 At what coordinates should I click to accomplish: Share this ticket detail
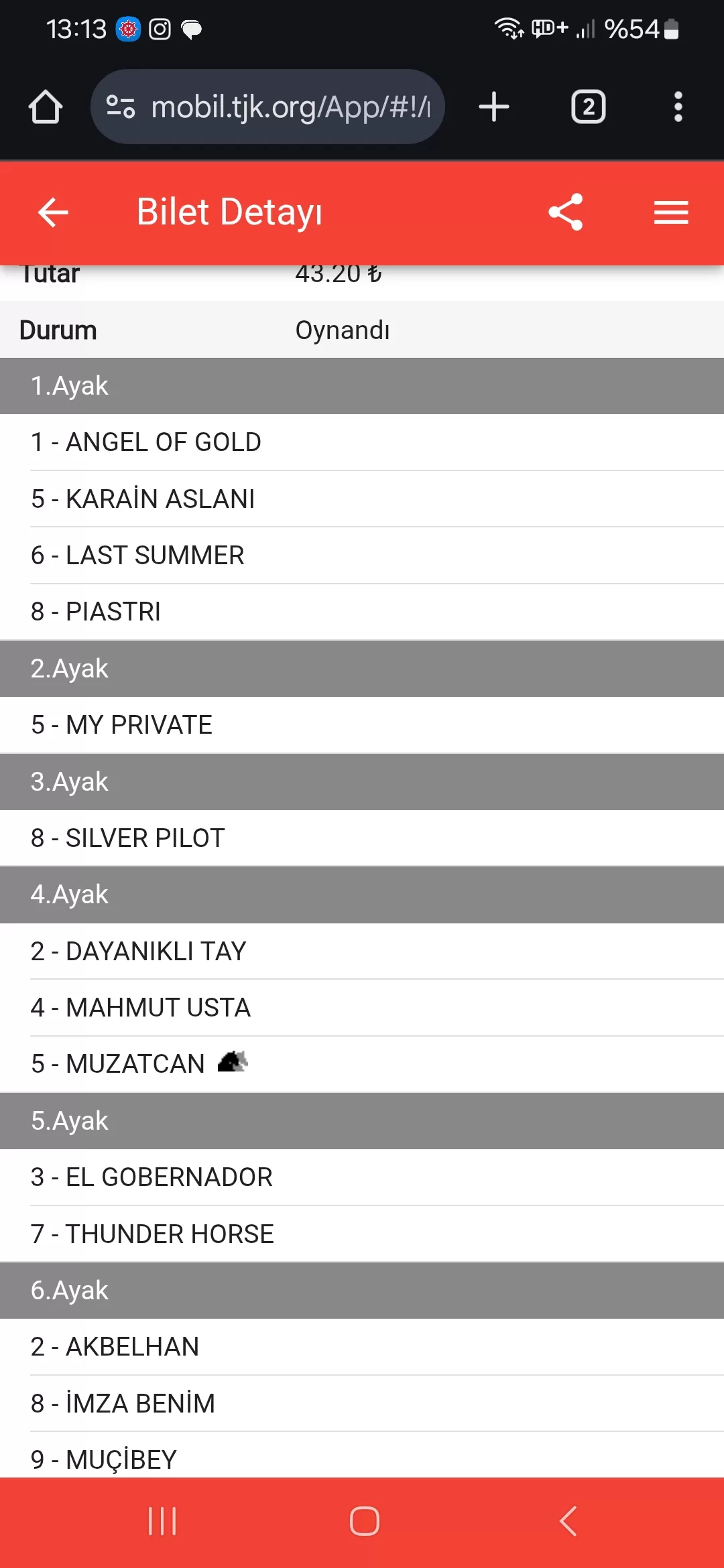pyautogui.click(x=565, y=212)
